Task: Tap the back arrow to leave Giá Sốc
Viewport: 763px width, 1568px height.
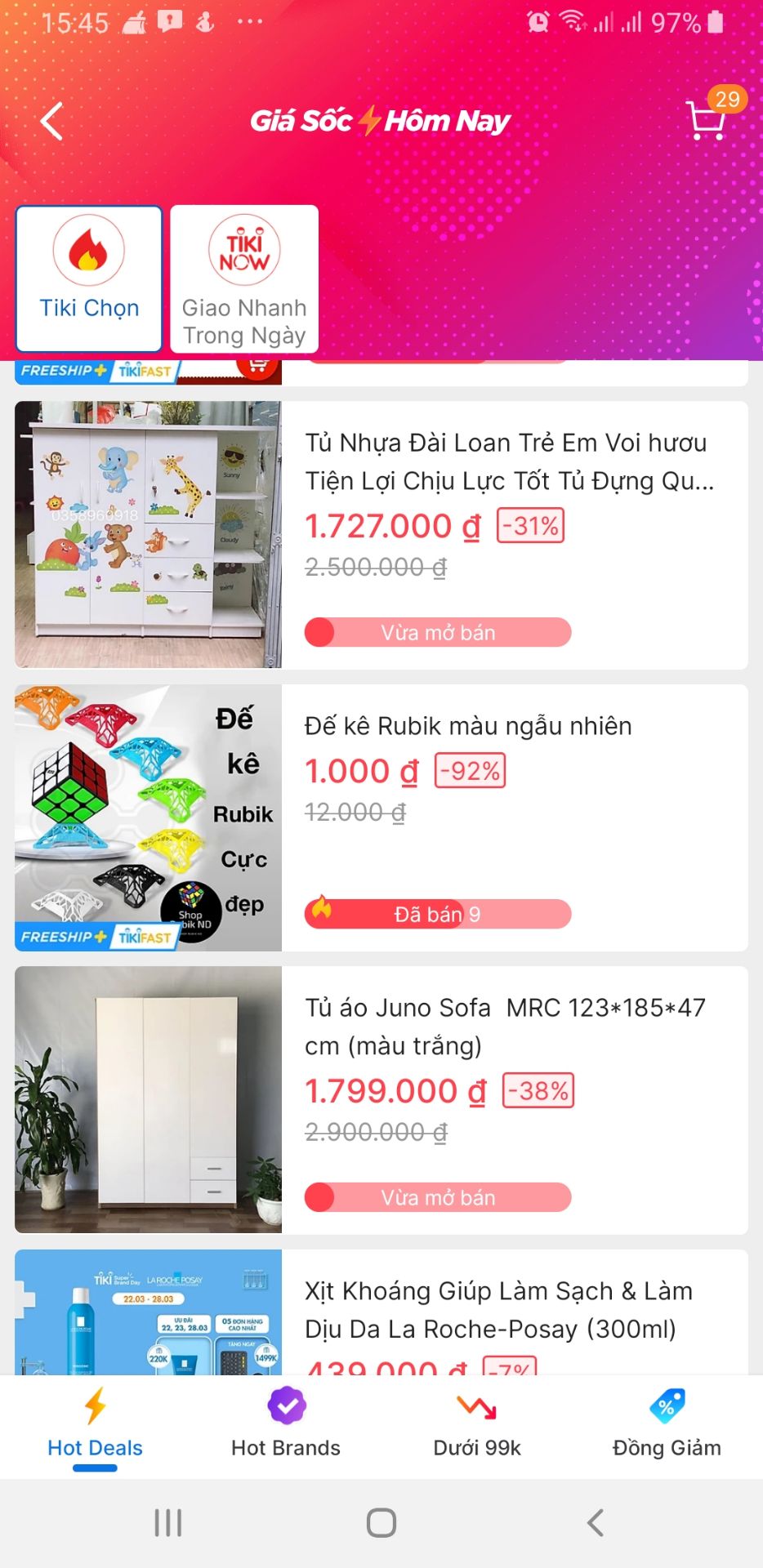Action: [x=51, y=119]
